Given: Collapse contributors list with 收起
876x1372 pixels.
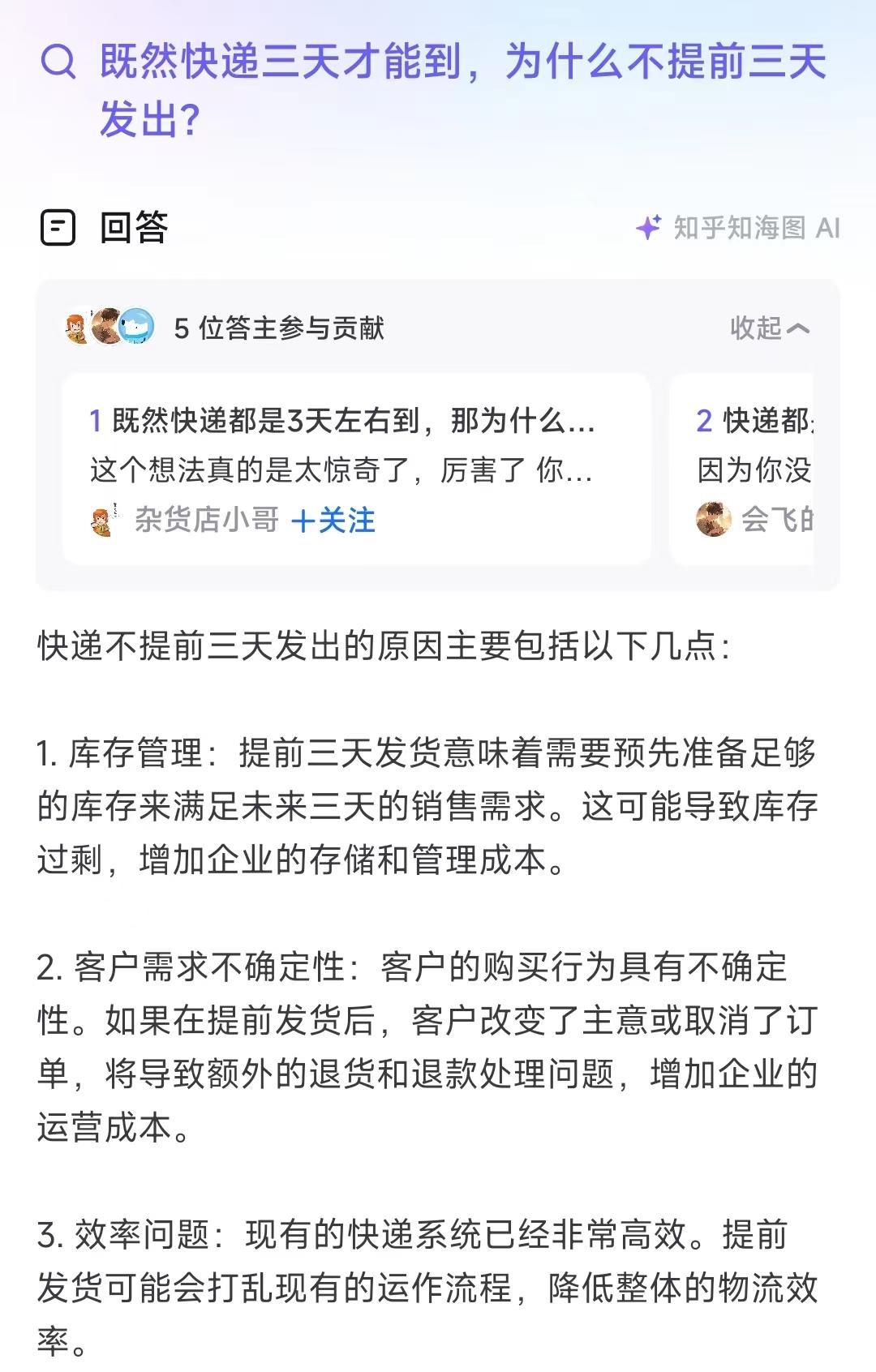Looking at the screenshot, I should pos(768,328).
